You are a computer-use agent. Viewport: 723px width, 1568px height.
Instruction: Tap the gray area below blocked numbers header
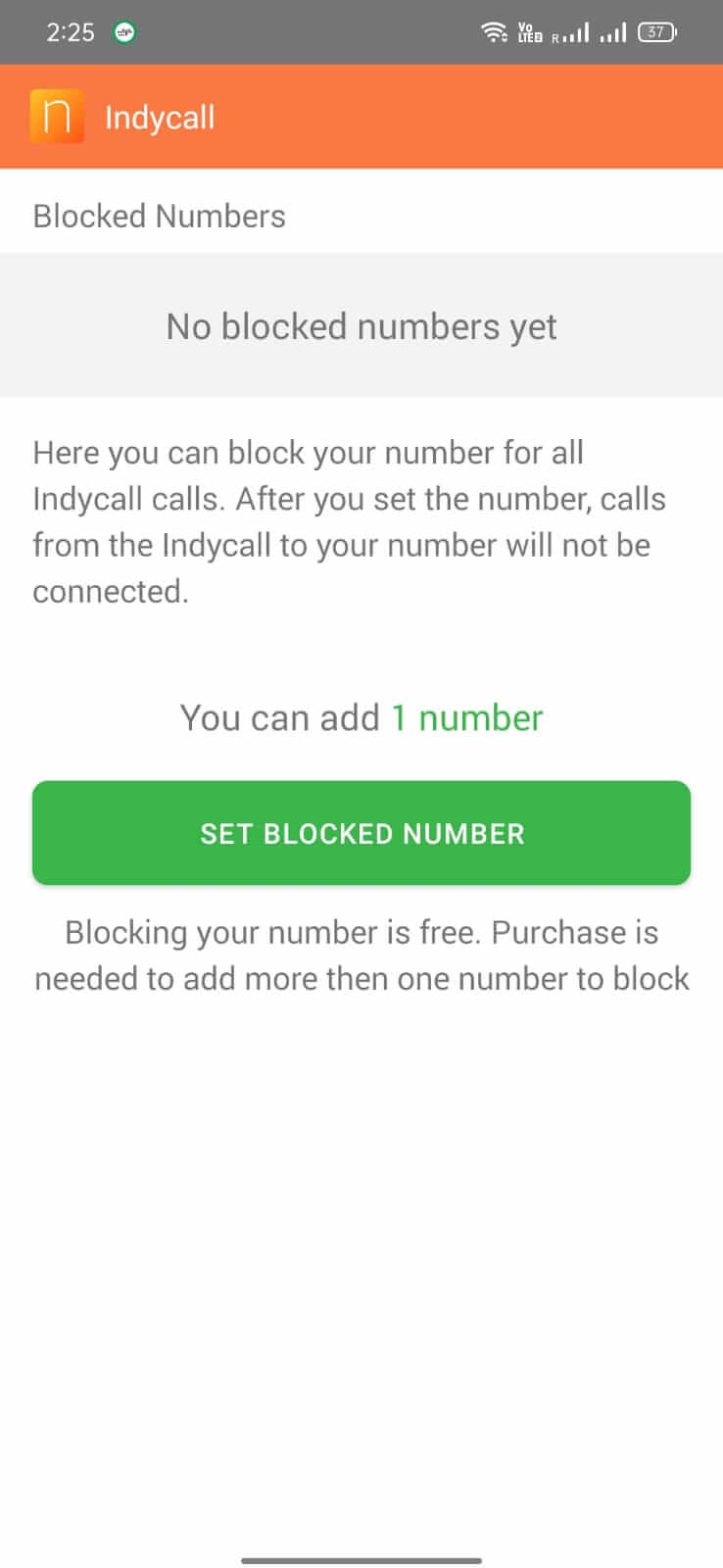pos(361,377)
